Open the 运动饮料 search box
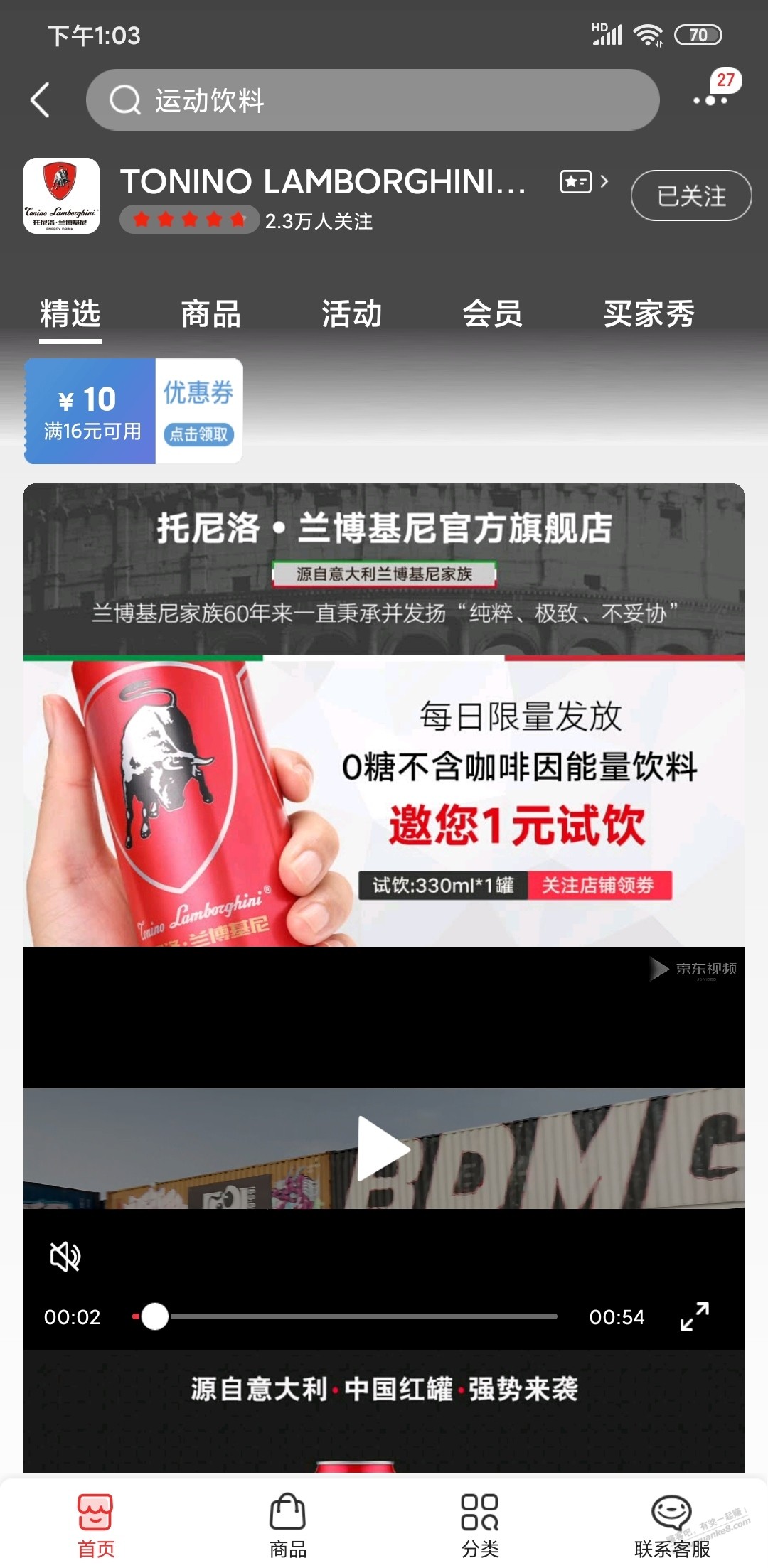This screenshot has width=768, height=1568. [x=372, y=100]
